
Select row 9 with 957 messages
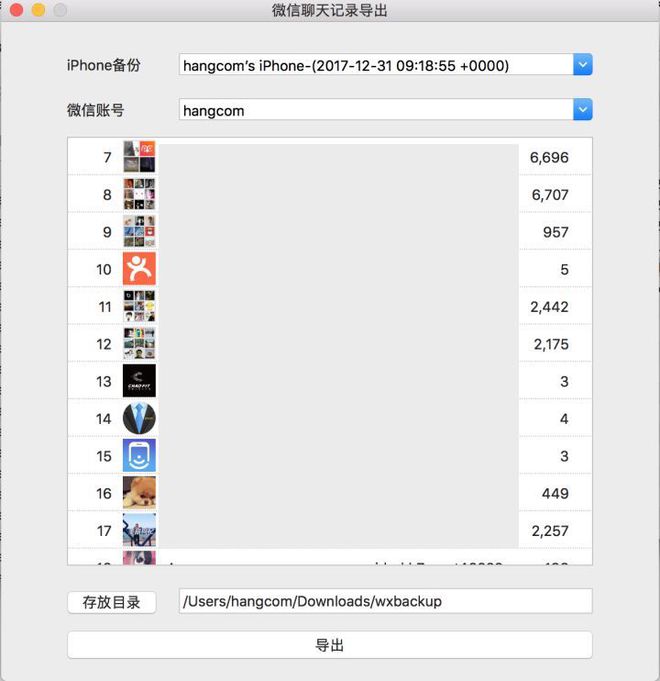coord(330,232)
